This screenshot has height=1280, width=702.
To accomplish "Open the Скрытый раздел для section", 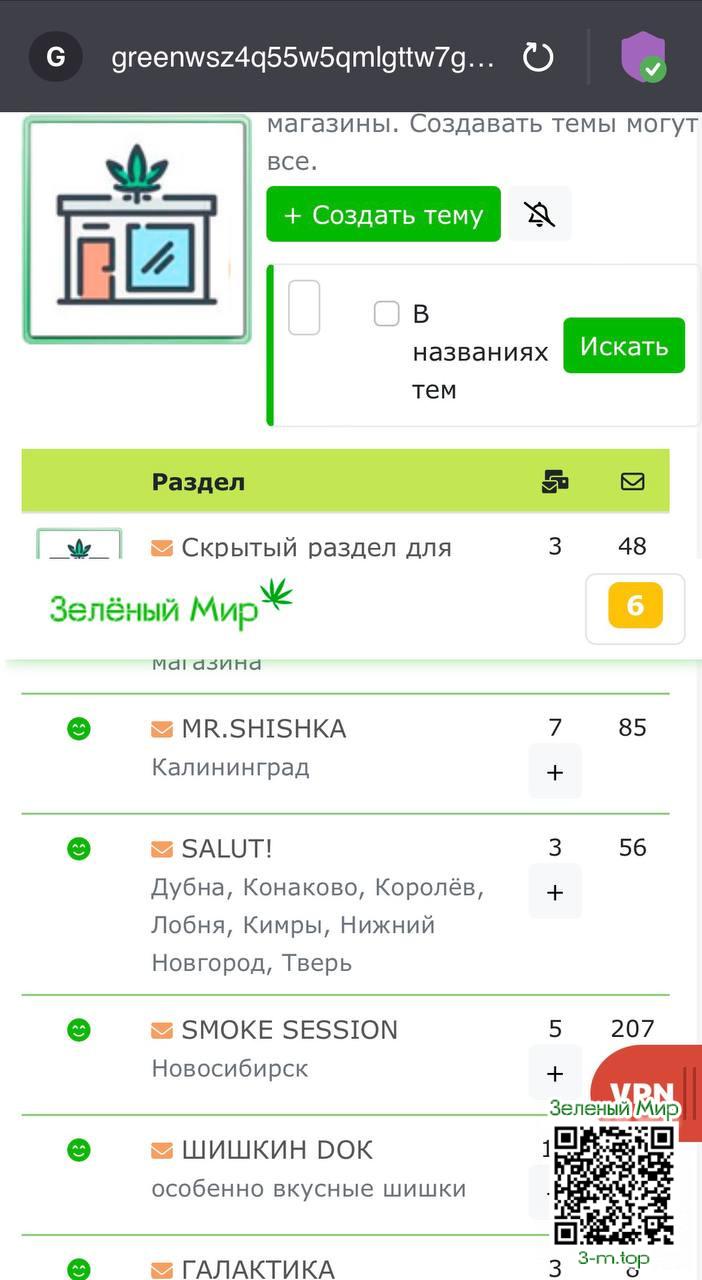I will 315,548.
